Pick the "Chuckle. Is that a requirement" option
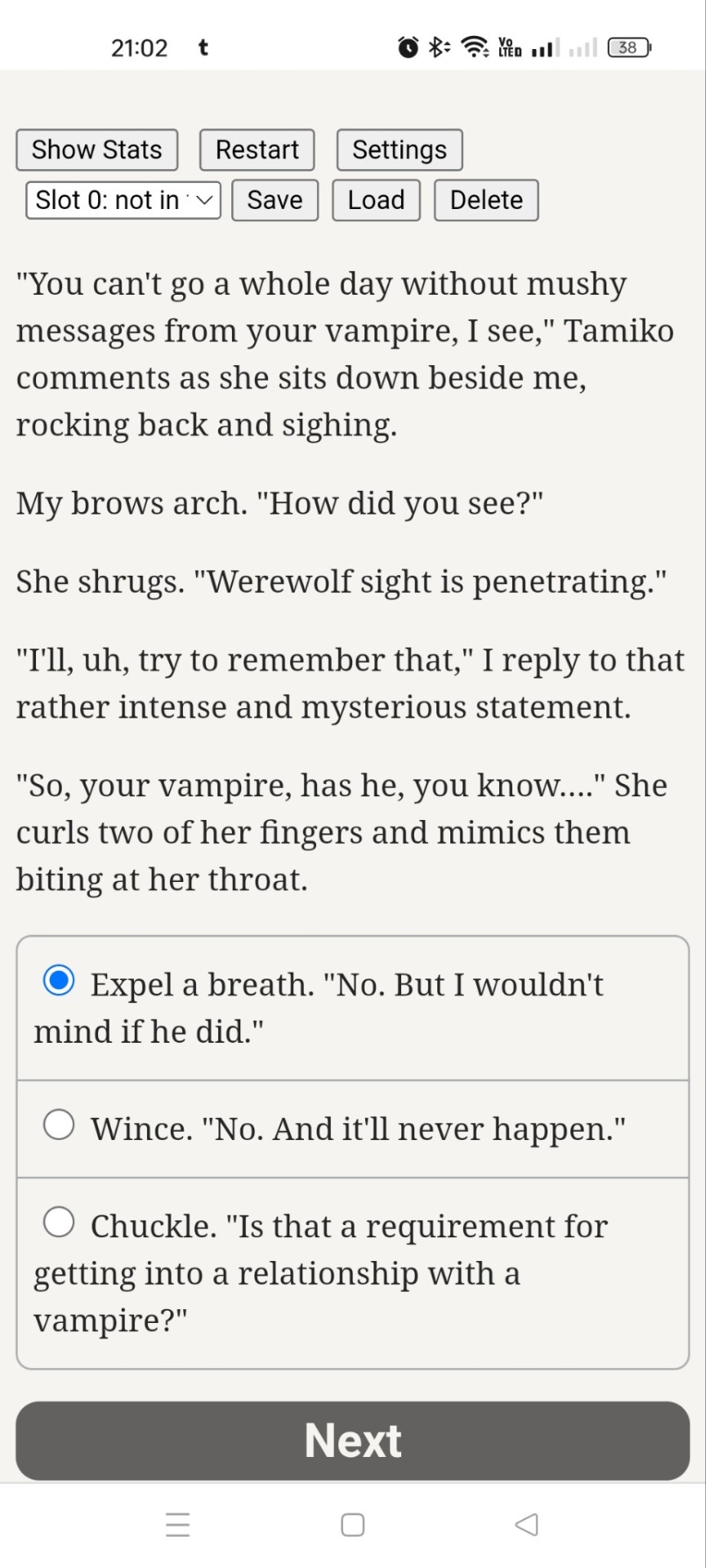706x1568 pixels. click(59, 1223)
